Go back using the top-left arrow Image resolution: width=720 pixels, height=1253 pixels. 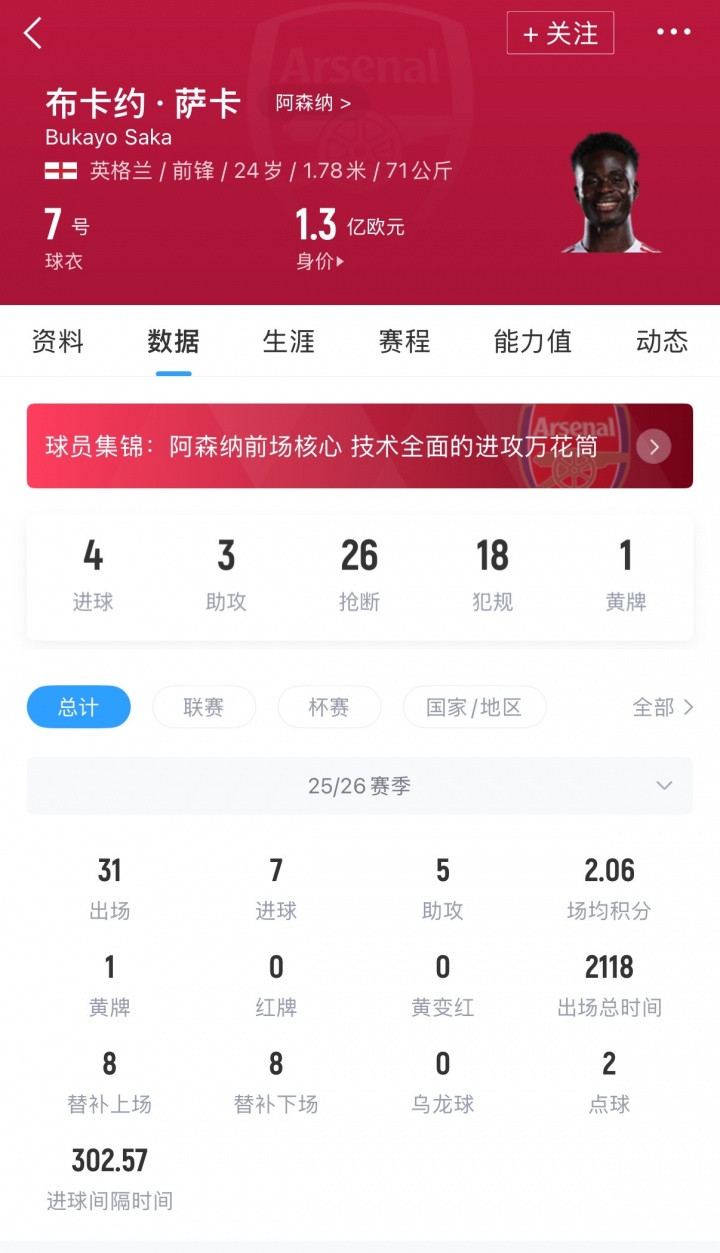pyautogui.click(x=33, y=33)
